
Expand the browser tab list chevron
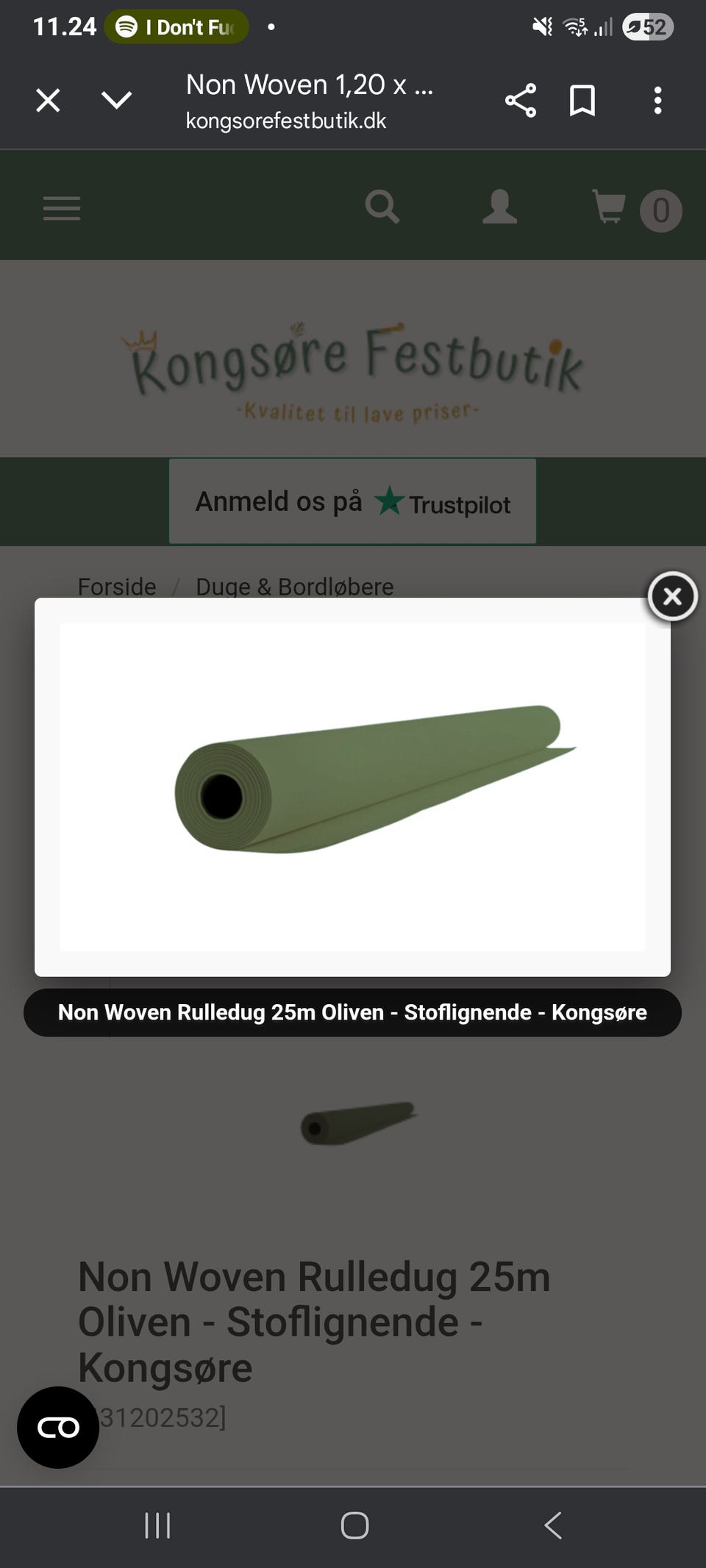(x=116, y=100)
